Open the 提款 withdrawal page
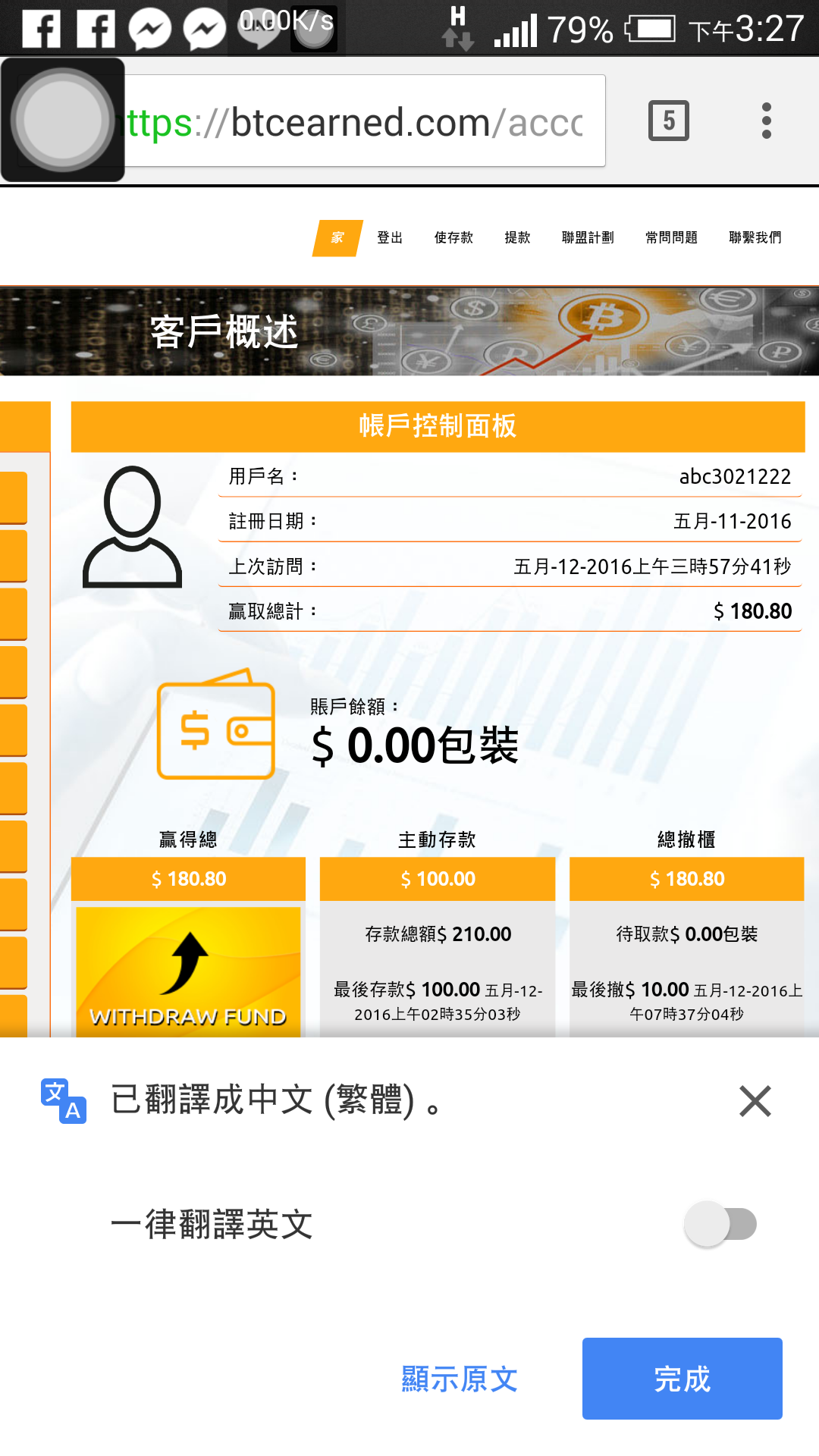This screenshot has height=1456, width=819. tap(517, 238)
